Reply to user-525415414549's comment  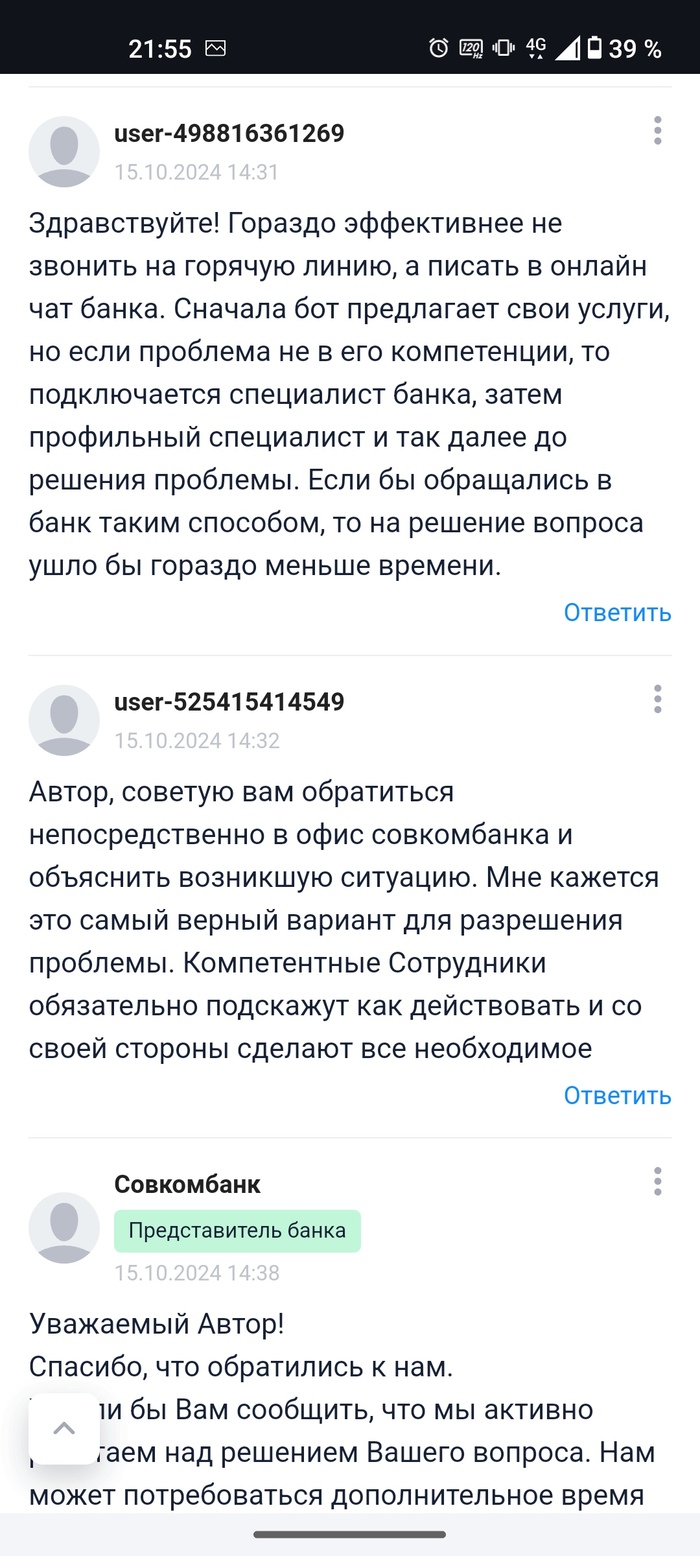[617, 1095]
